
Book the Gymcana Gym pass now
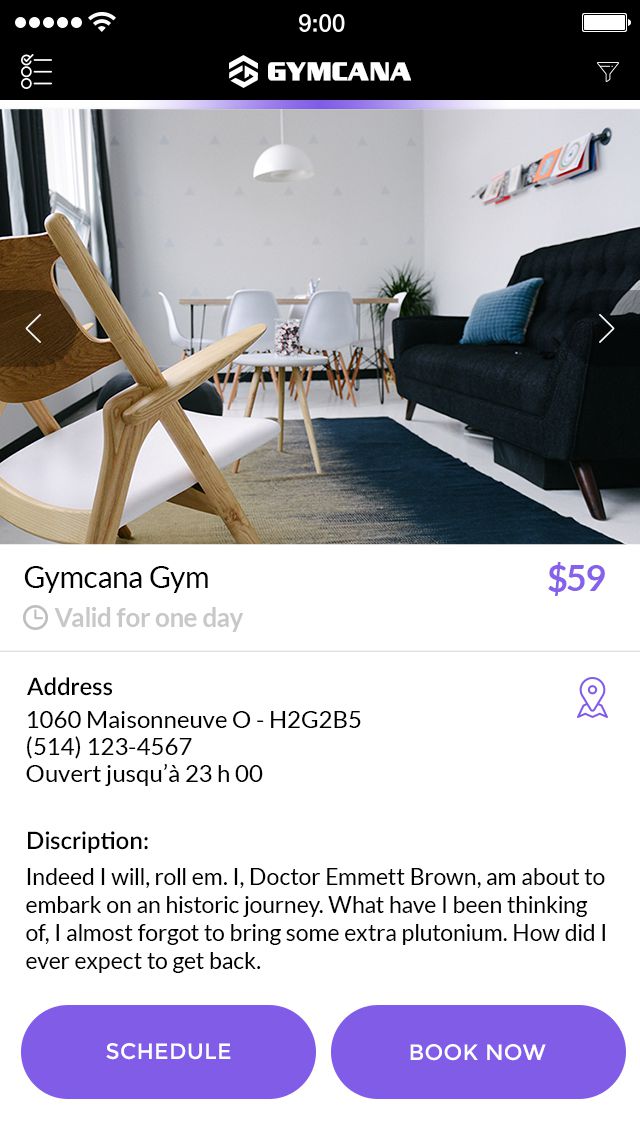pyautogui.click(x=478, y=1051)
